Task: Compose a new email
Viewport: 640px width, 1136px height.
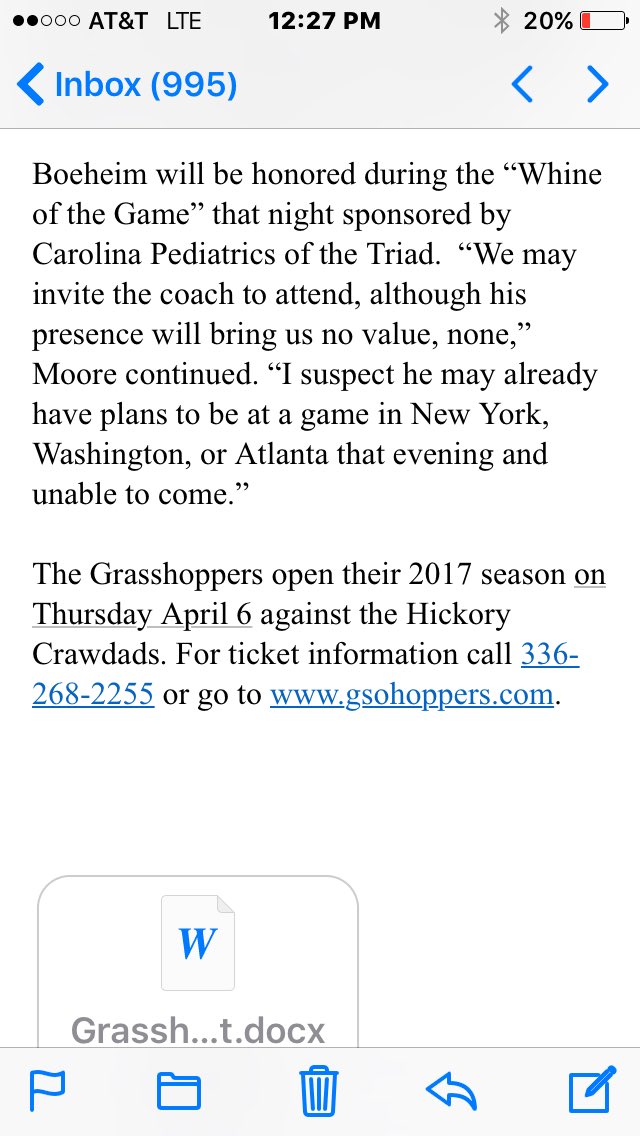Action: click(x=591, y=1091)
